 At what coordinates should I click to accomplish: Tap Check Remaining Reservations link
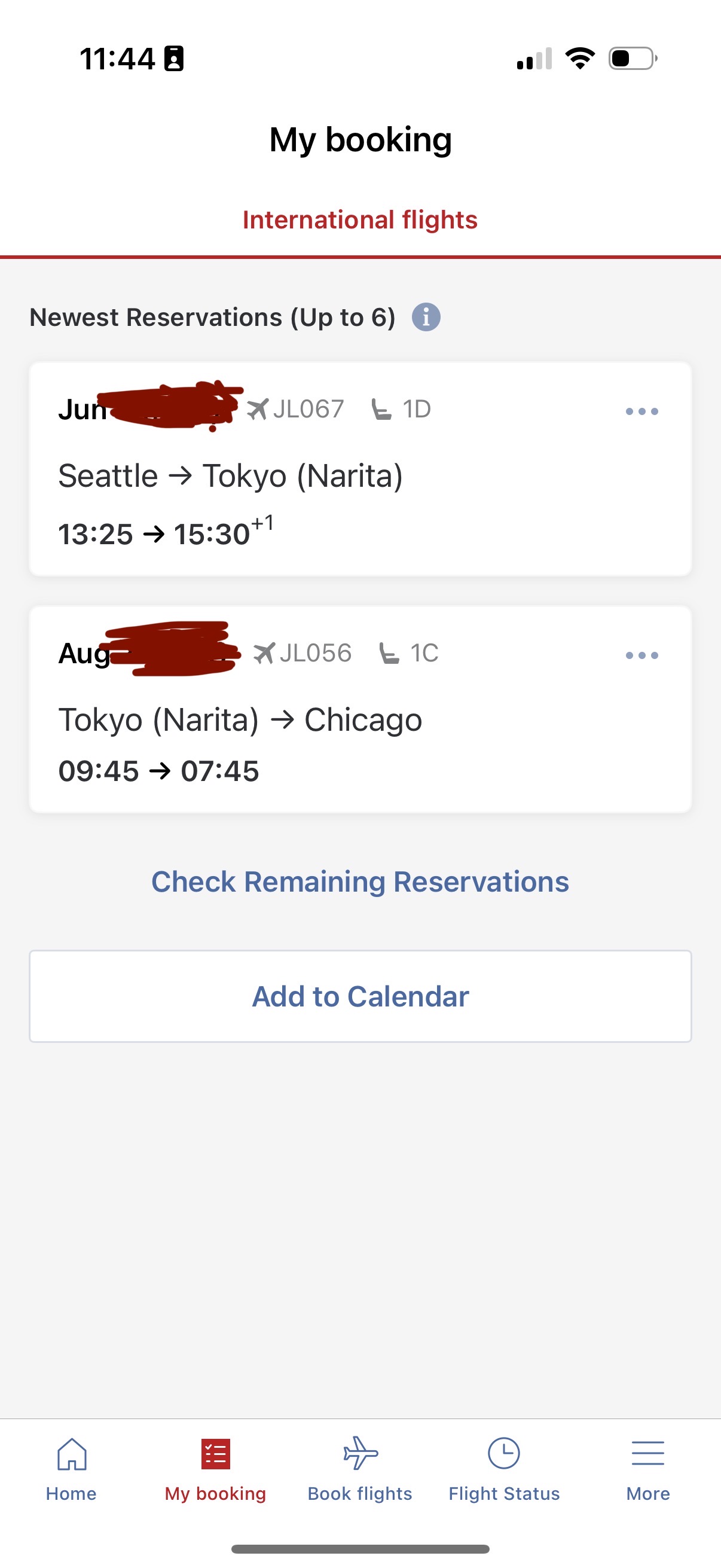point(360,881)
